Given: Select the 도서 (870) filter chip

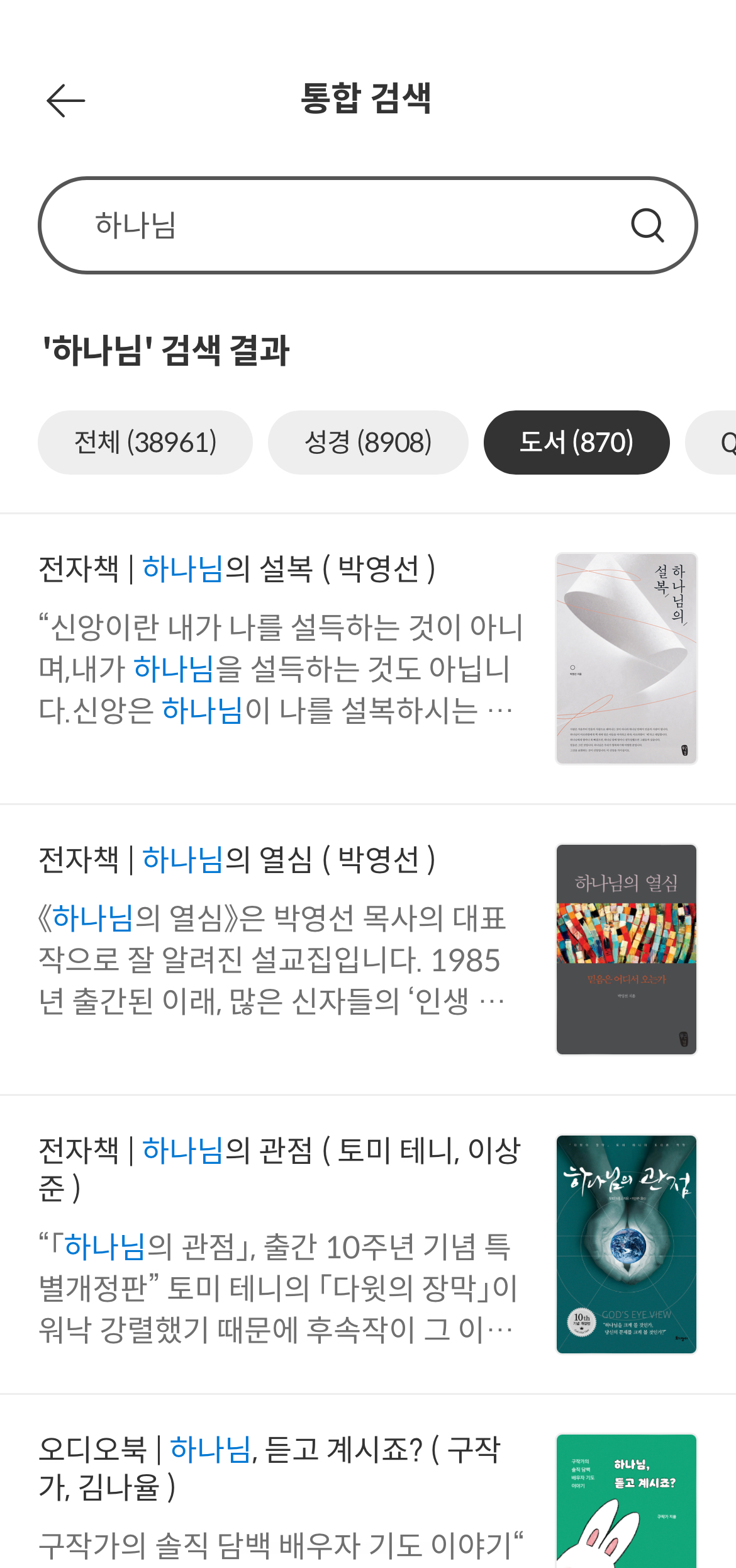Looking at the screenshot, I should [x=576, y=443].
